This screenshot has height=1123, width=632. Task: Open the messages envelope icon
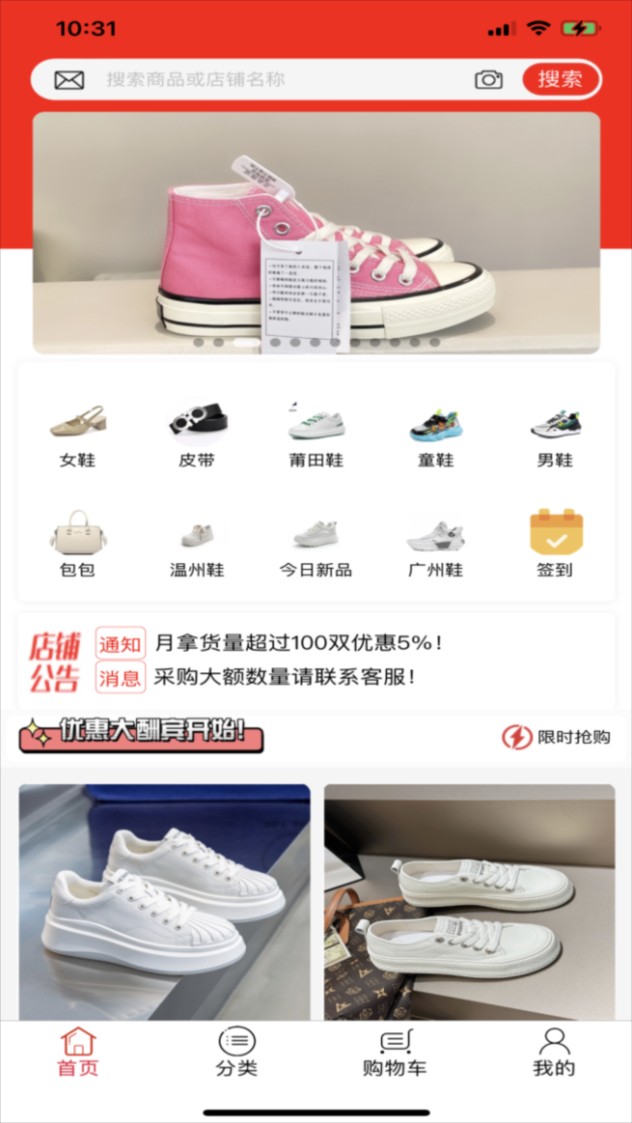point(69,80)
